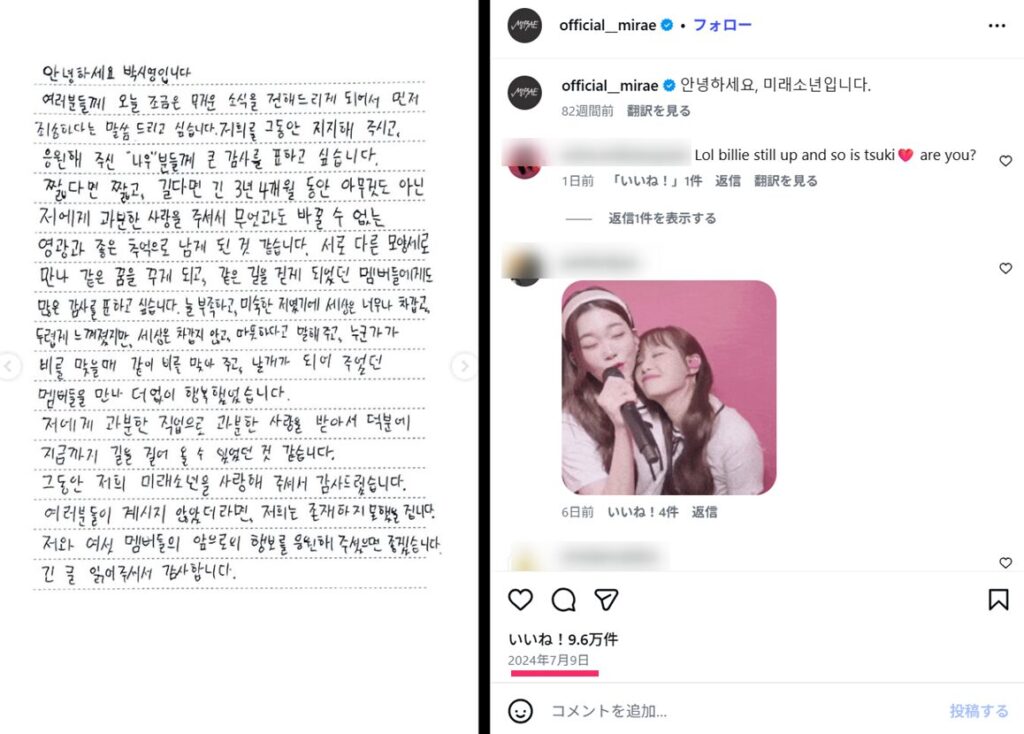Tap 翻訳を見る under the caption
The image size is (1024, 734).
coord(658,111)
